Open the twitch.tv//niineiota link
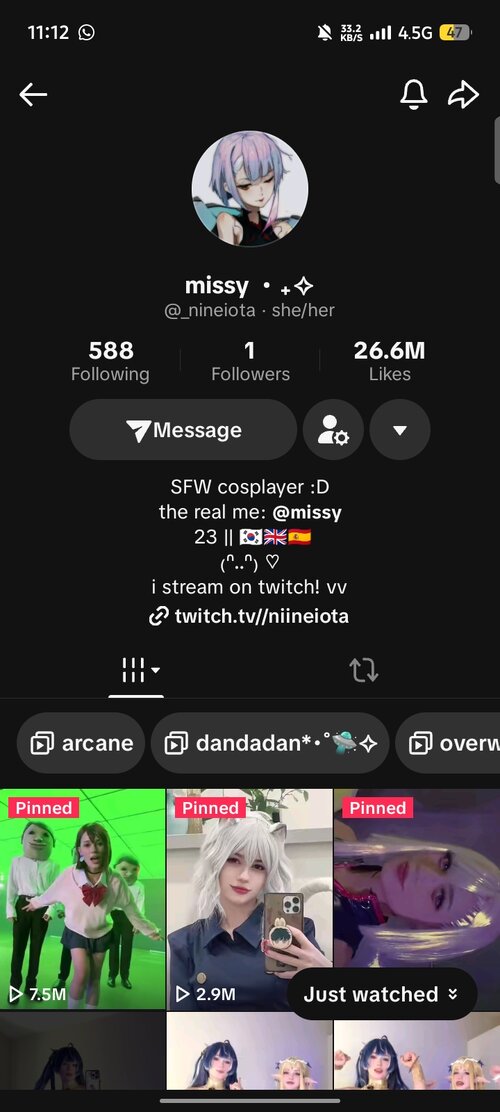This screenshot has width=500, height=1112. 249,616
